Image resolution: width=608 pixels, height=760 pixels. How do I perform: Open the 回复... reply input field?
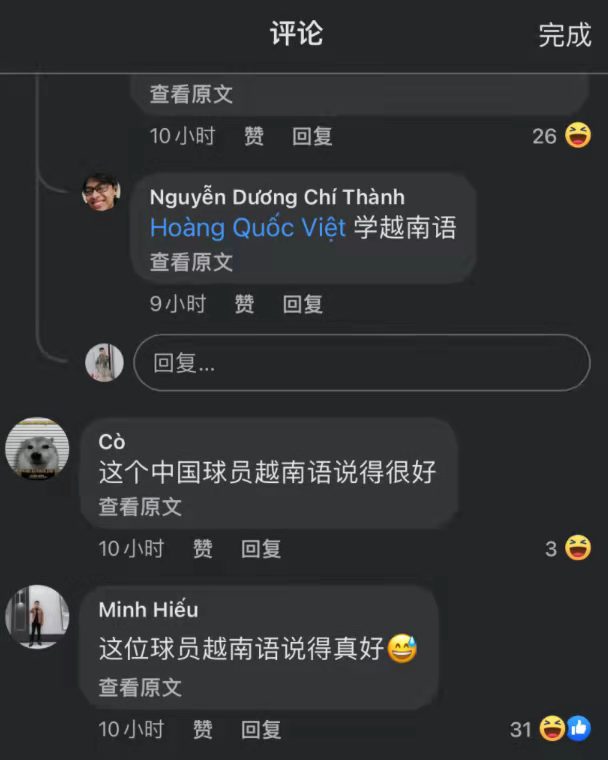[361, 362]
